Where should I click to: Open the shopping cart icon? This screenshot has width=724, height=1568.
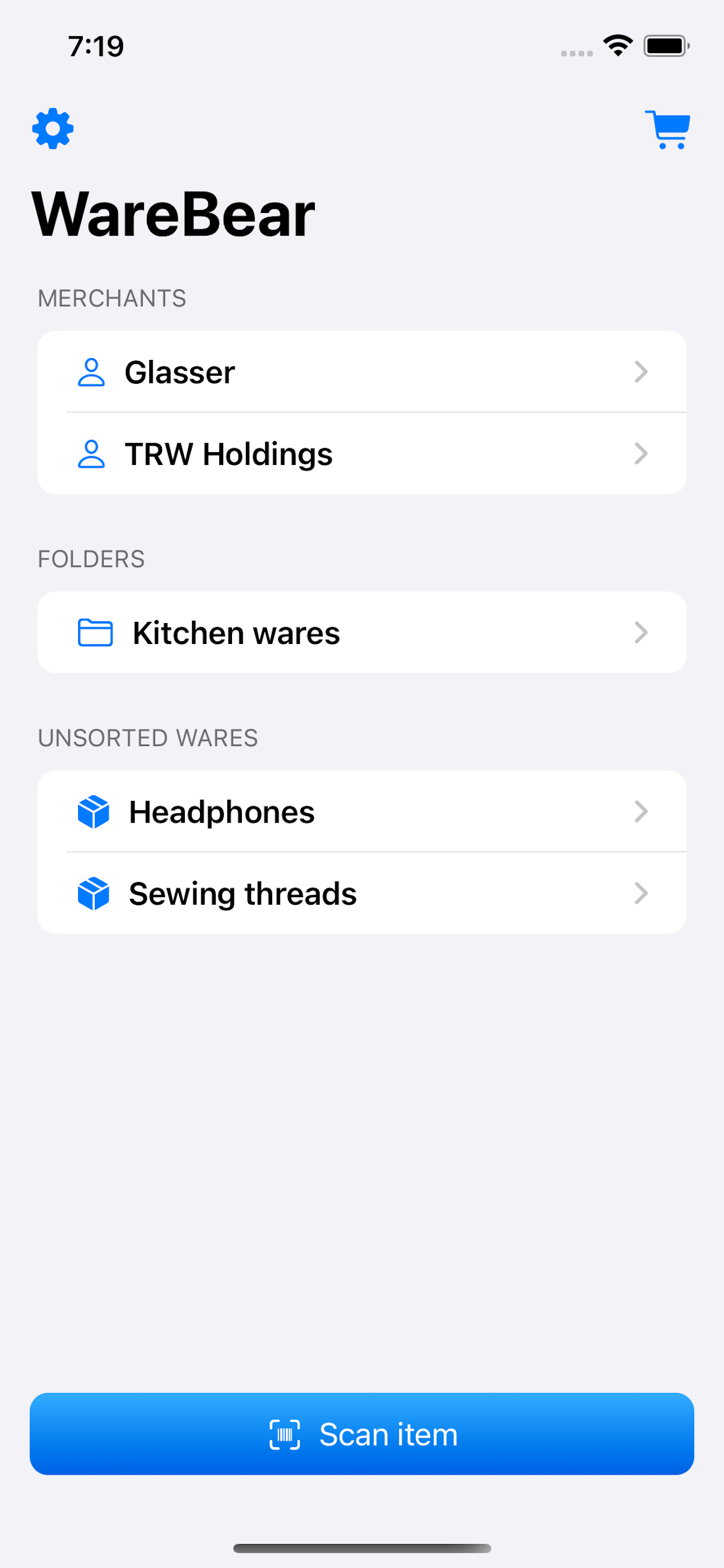[668, 129]
